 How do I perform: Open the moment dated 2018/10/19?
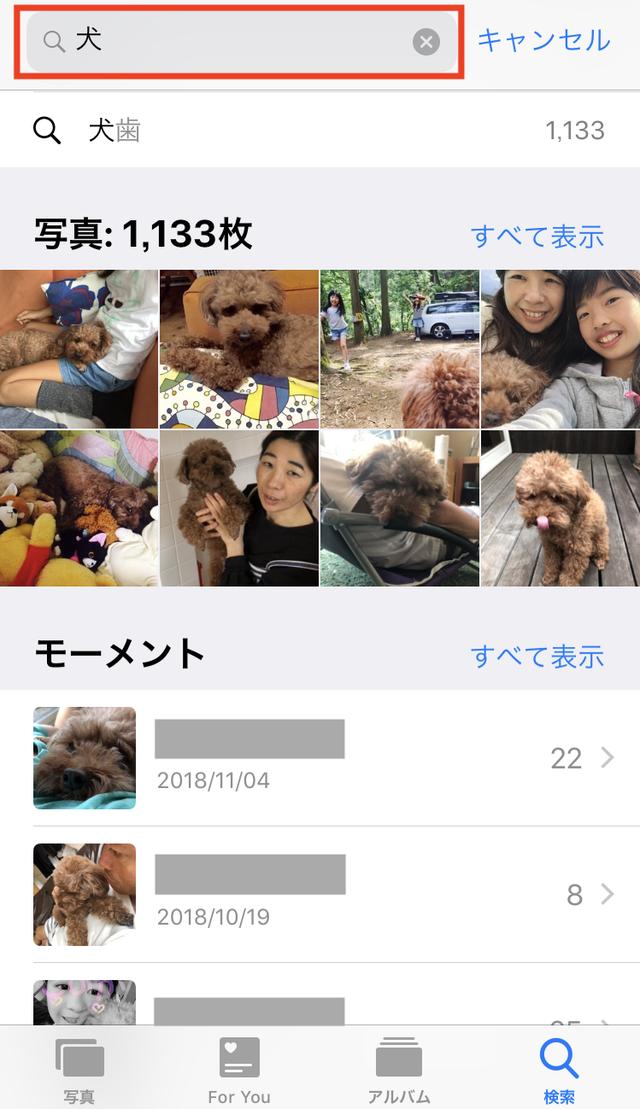(x=320, y=894)
